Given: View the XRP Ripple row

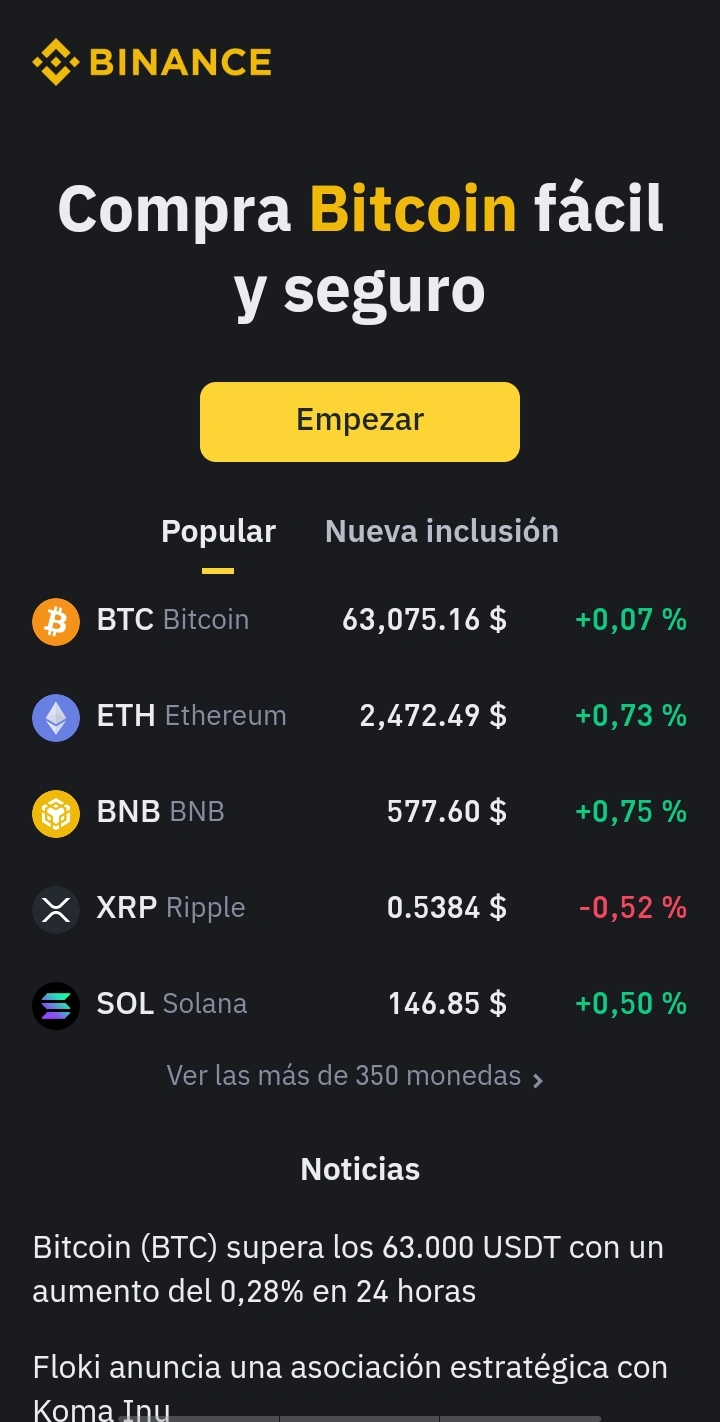Looking at the screenshot, I should pos(360,908).
